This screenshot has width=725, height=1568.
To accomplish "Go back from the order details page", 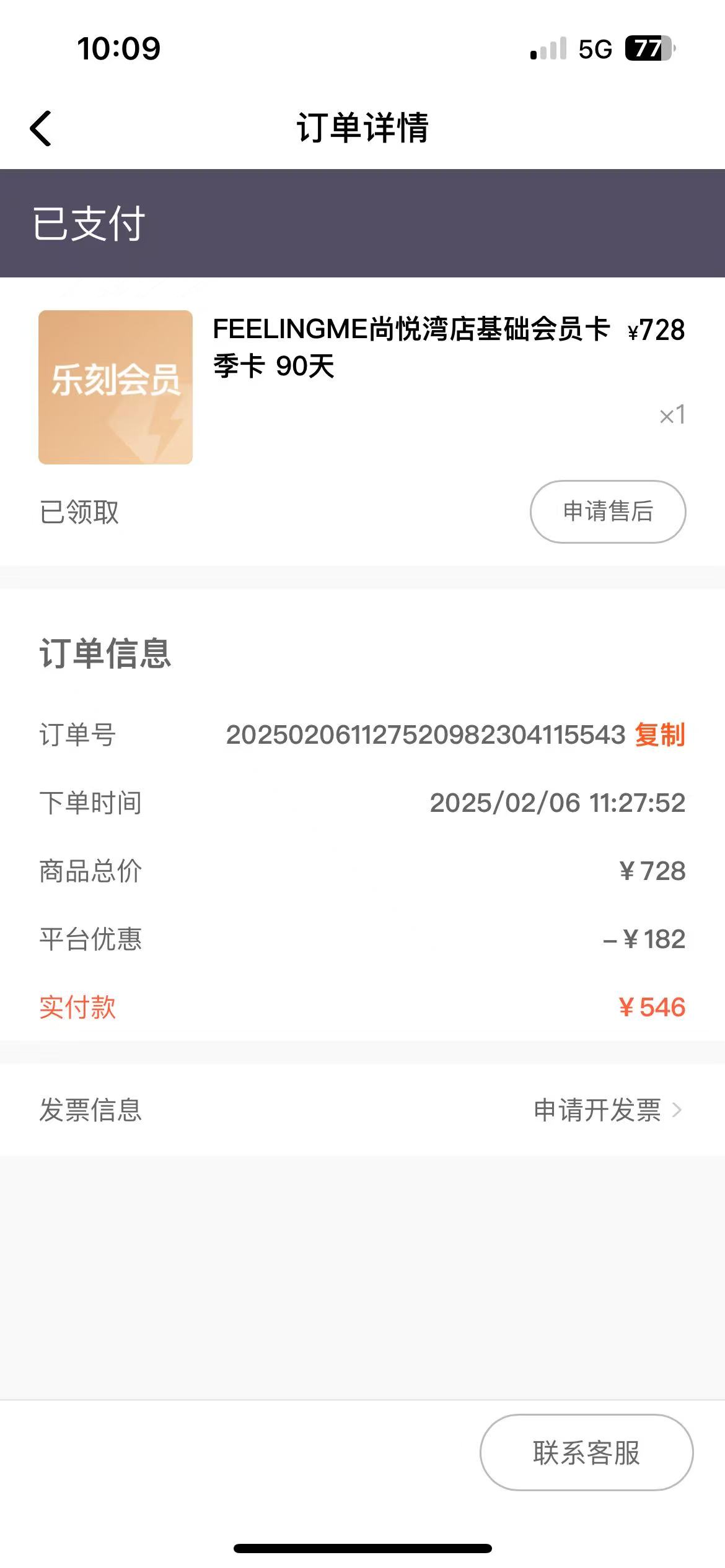I will [41, 129].
